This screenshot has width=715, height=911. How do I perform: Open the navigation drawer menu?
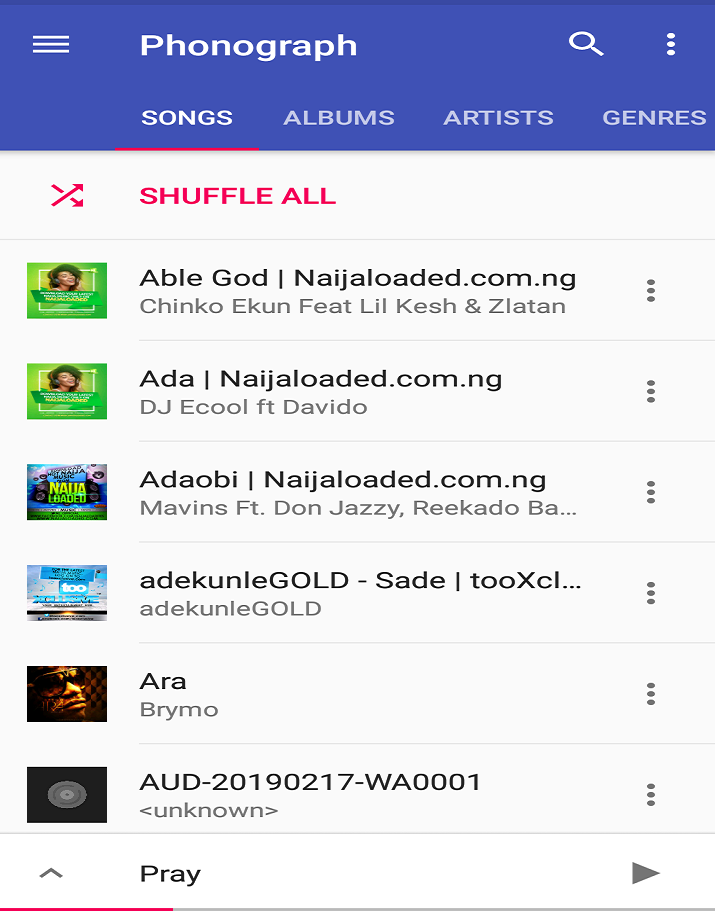tap(51, 45)
